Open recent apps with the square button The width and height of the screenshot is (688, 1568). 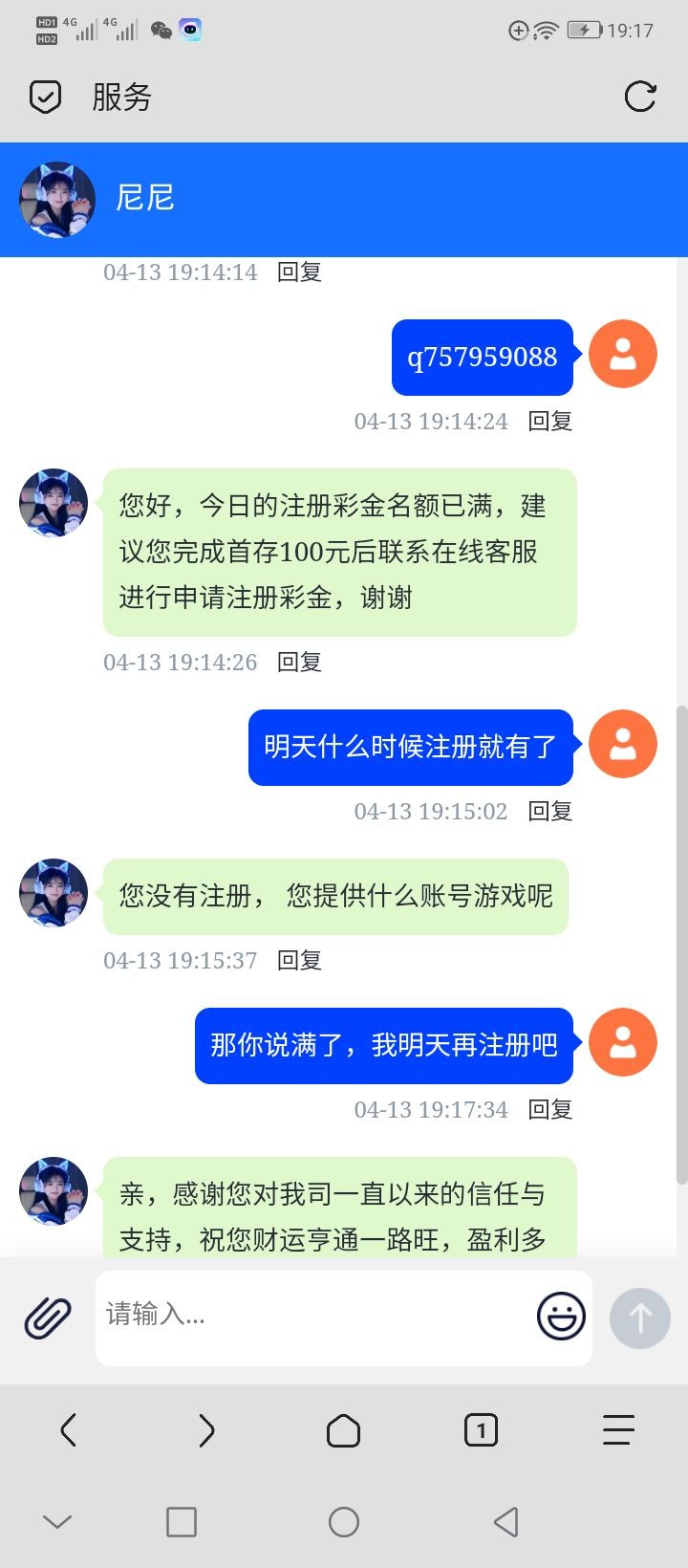182,1521
